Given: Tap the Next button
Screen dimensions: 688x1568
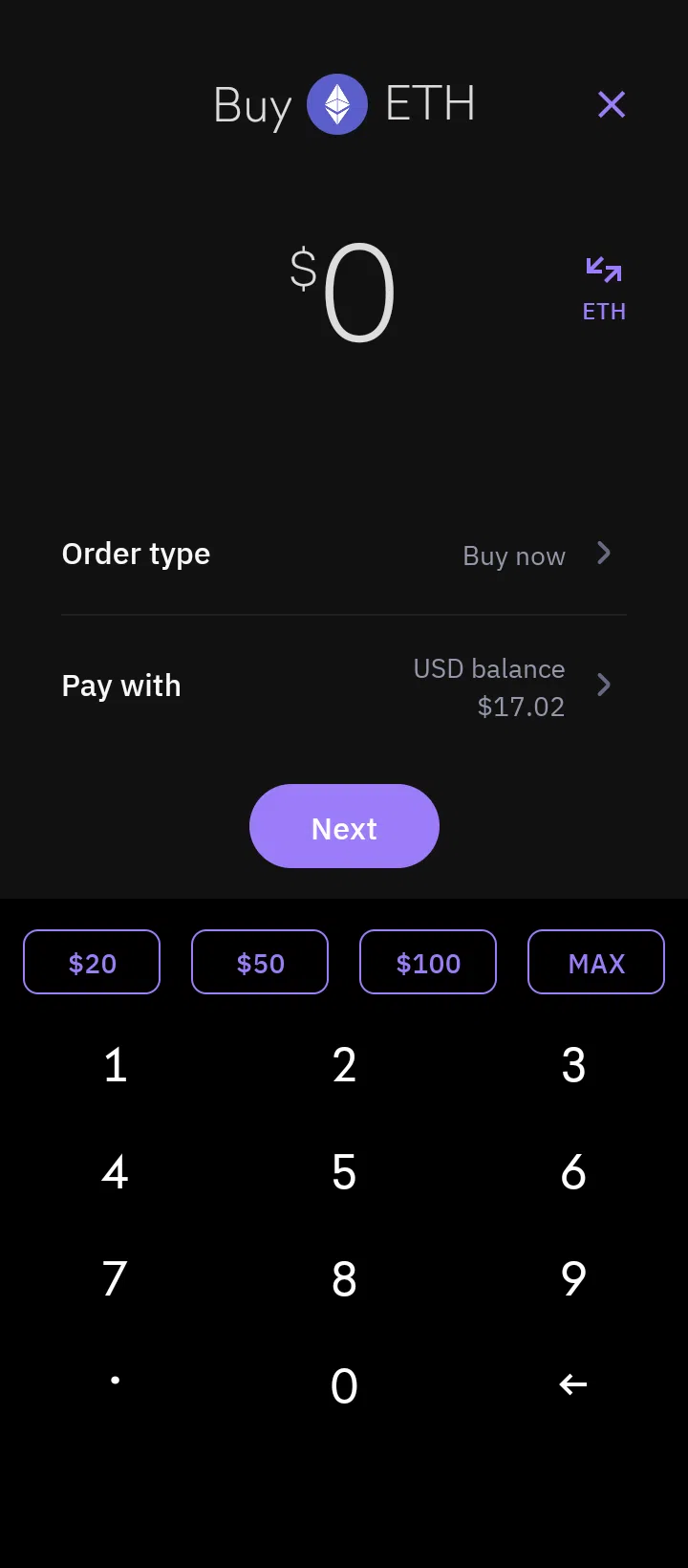Looking at the screenshot, I should tap(344, 827).
